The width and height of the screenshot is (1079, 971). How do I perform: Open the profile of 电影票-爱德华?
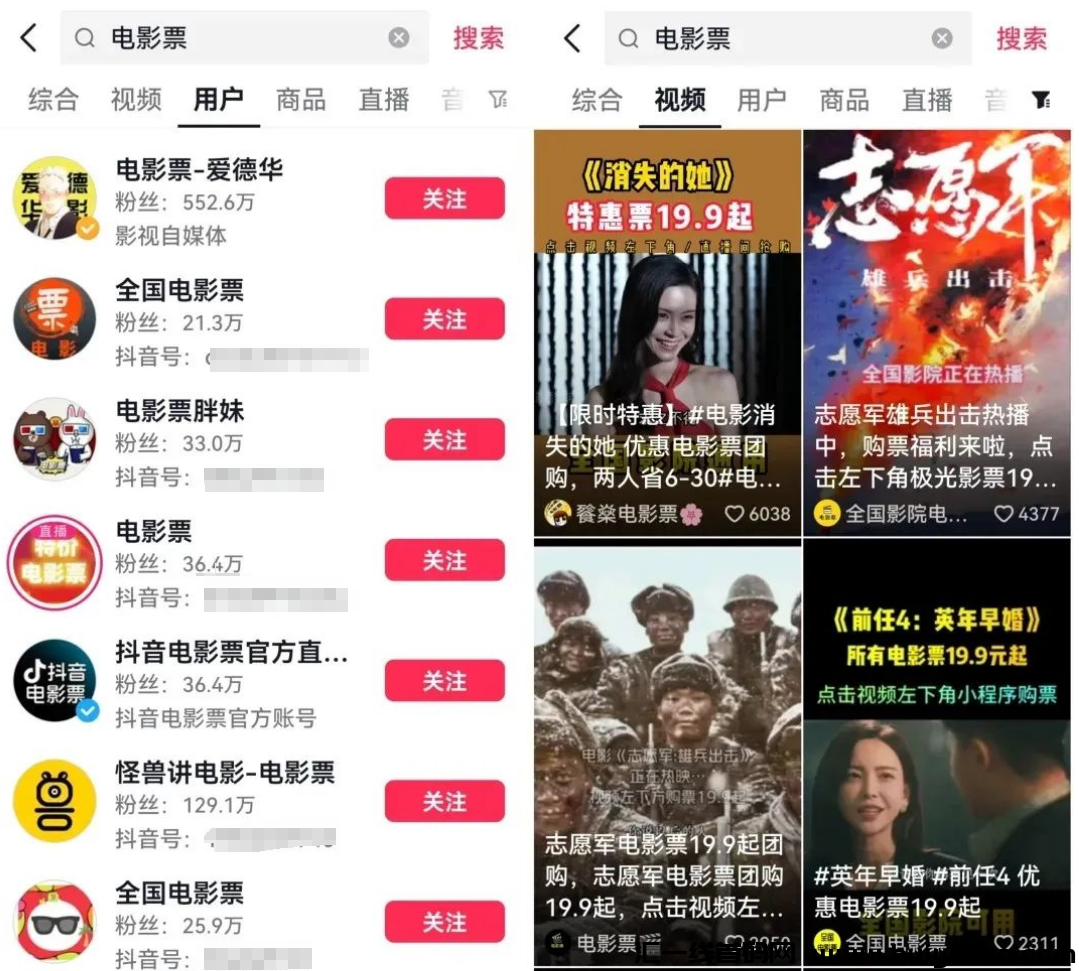198,170
